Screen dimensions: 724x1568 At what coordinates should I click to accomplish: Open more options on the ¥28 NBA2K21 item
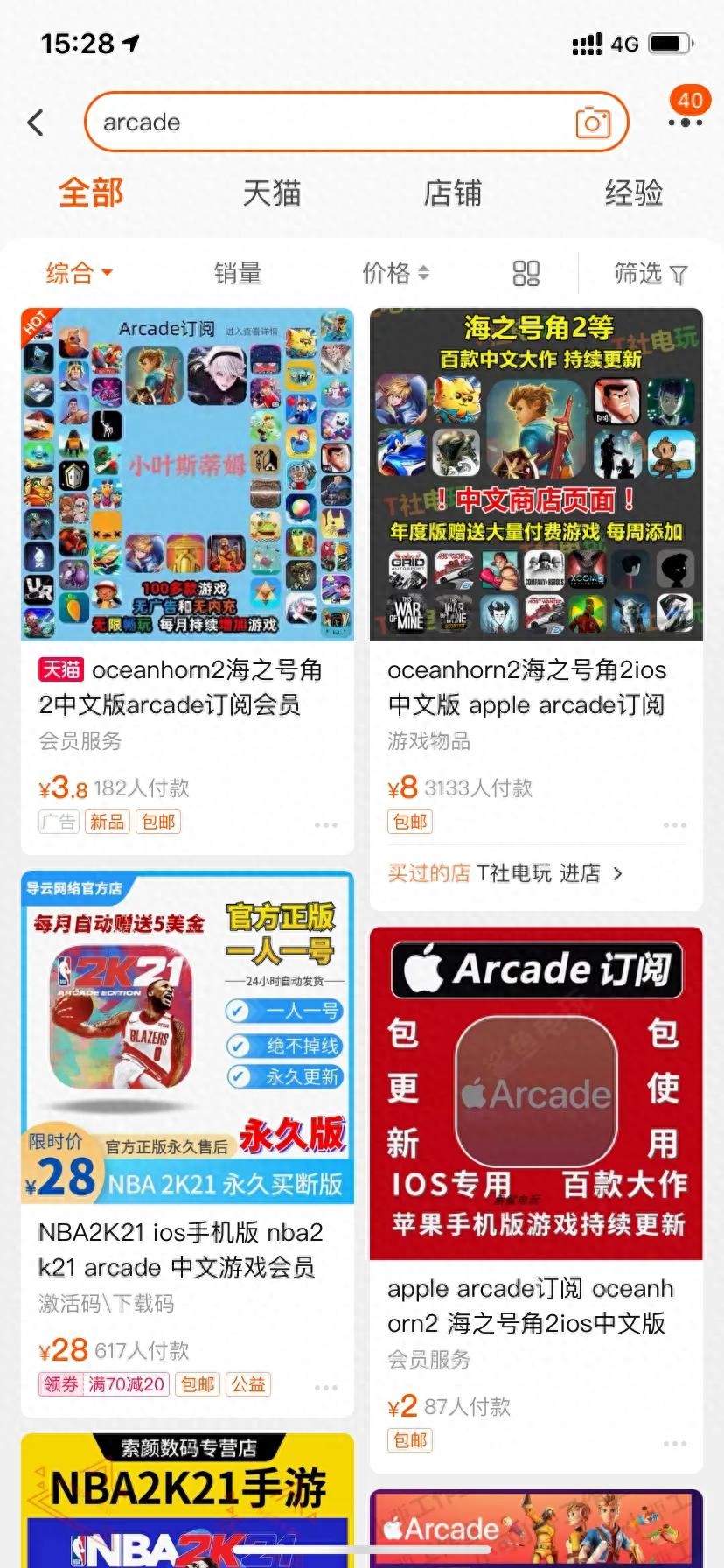(326, 1388)
